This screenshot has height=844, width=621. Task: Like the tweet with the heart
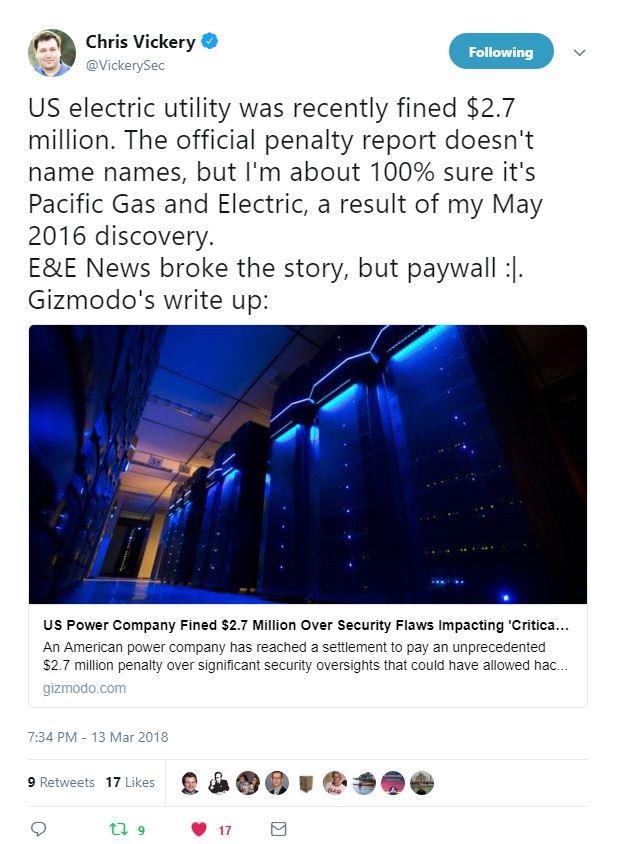(x=199, y=829)
